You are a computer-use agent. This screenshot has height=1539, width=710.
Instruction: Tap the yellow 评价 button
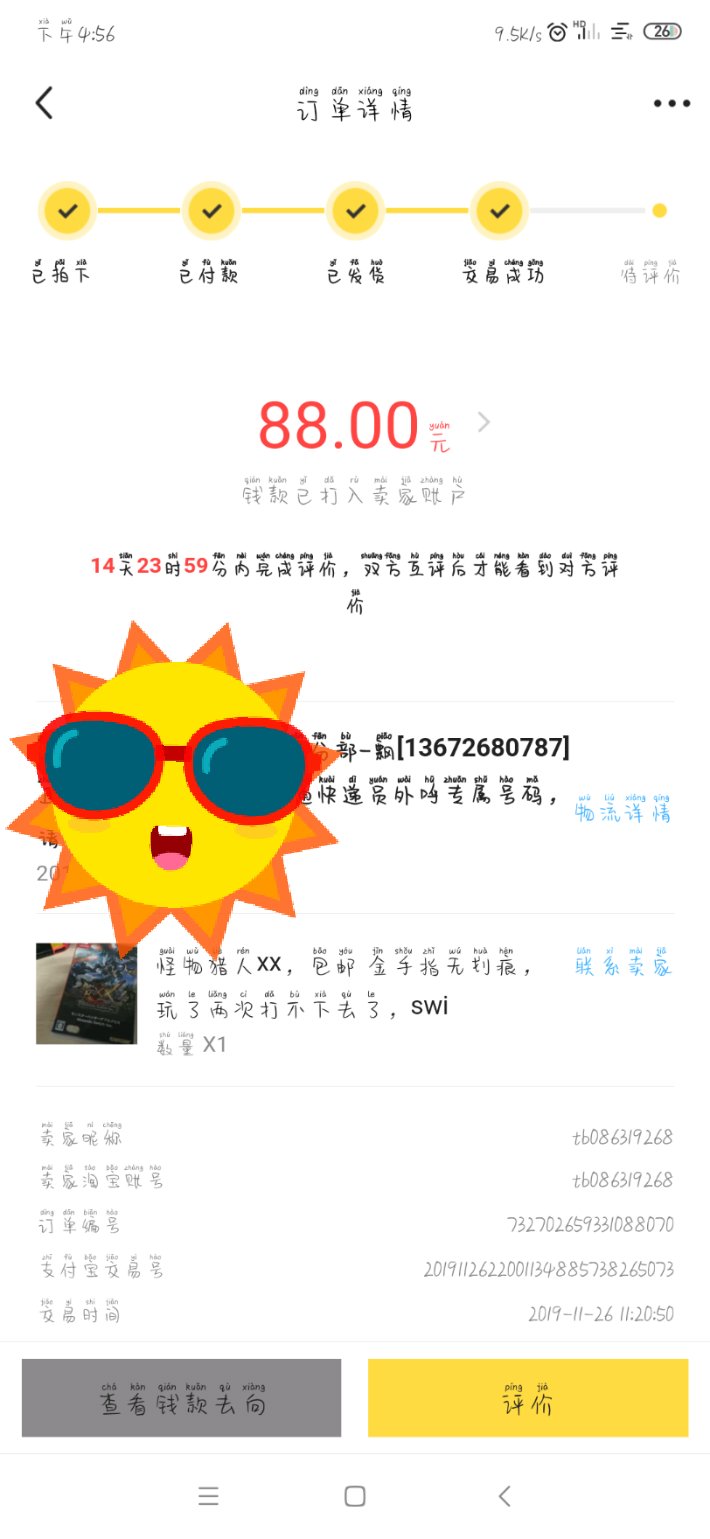click(x=527, y=1397)
